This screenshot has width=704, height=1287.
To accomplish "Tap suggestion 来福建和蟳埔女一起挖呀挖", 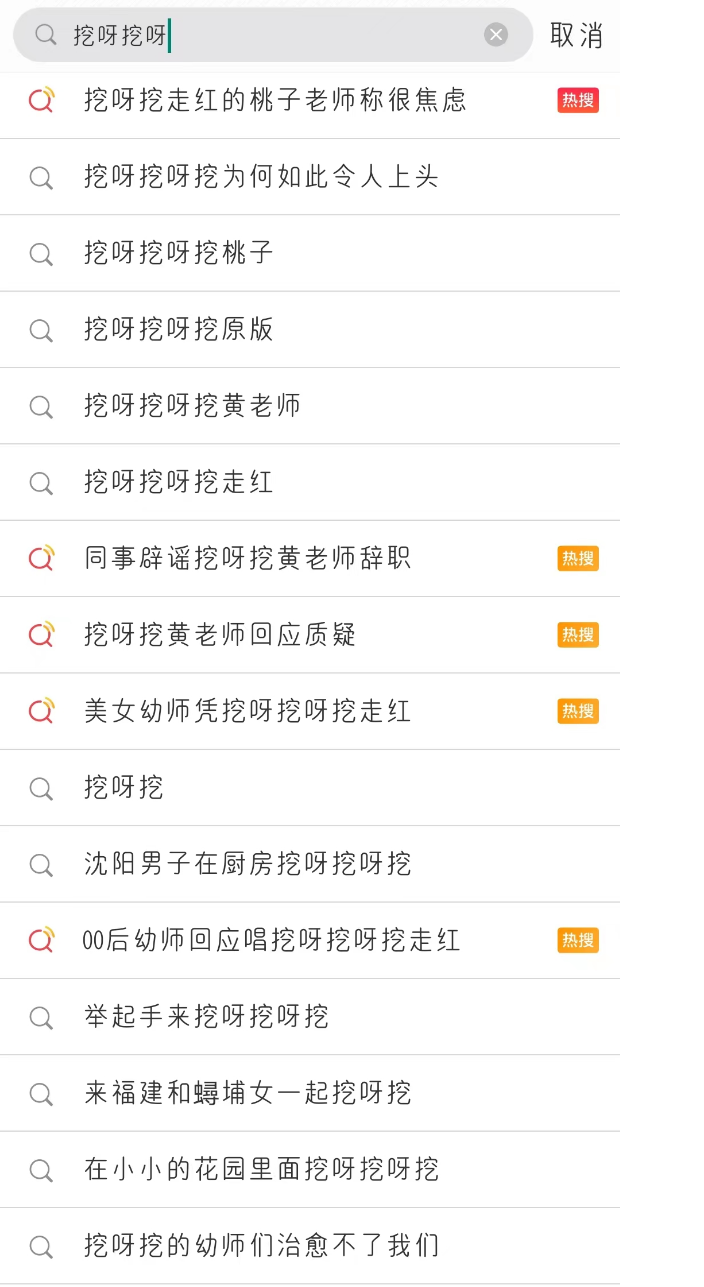I will (x=248, y=1092).
